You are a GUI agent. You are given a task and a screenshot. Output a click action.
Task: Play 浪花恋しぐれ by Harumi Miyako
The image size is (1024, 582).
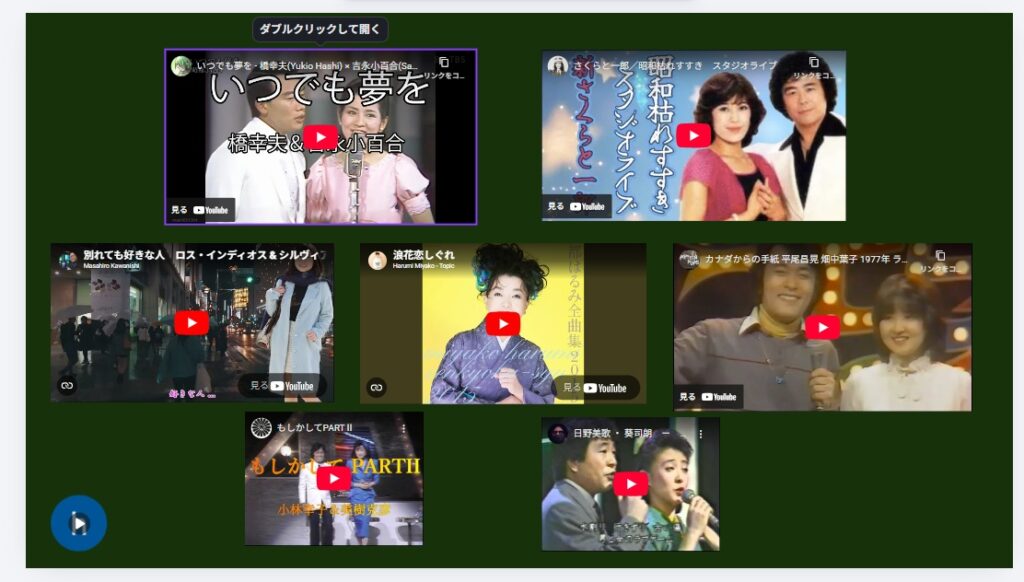coord(503,323)
